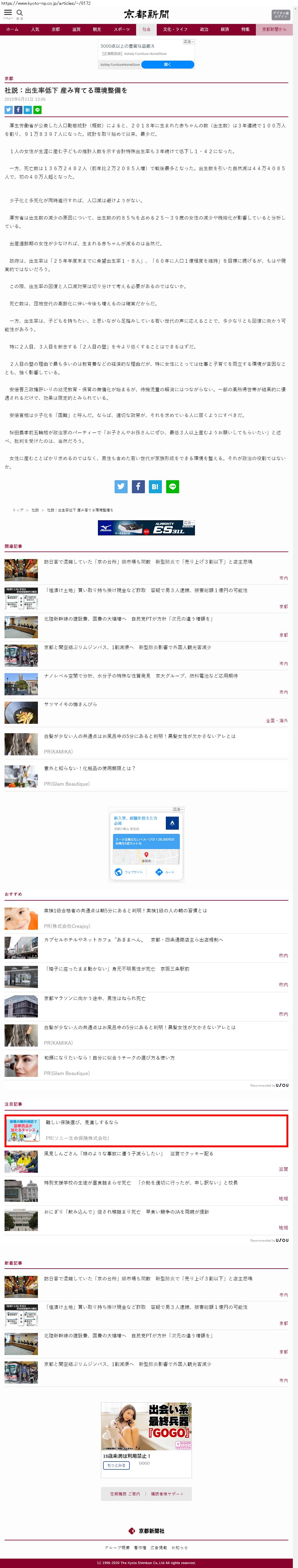Switch to the スポーツ tab
Image resolution: width=298 pixels, height=1568 pixels.
[121, 29]
